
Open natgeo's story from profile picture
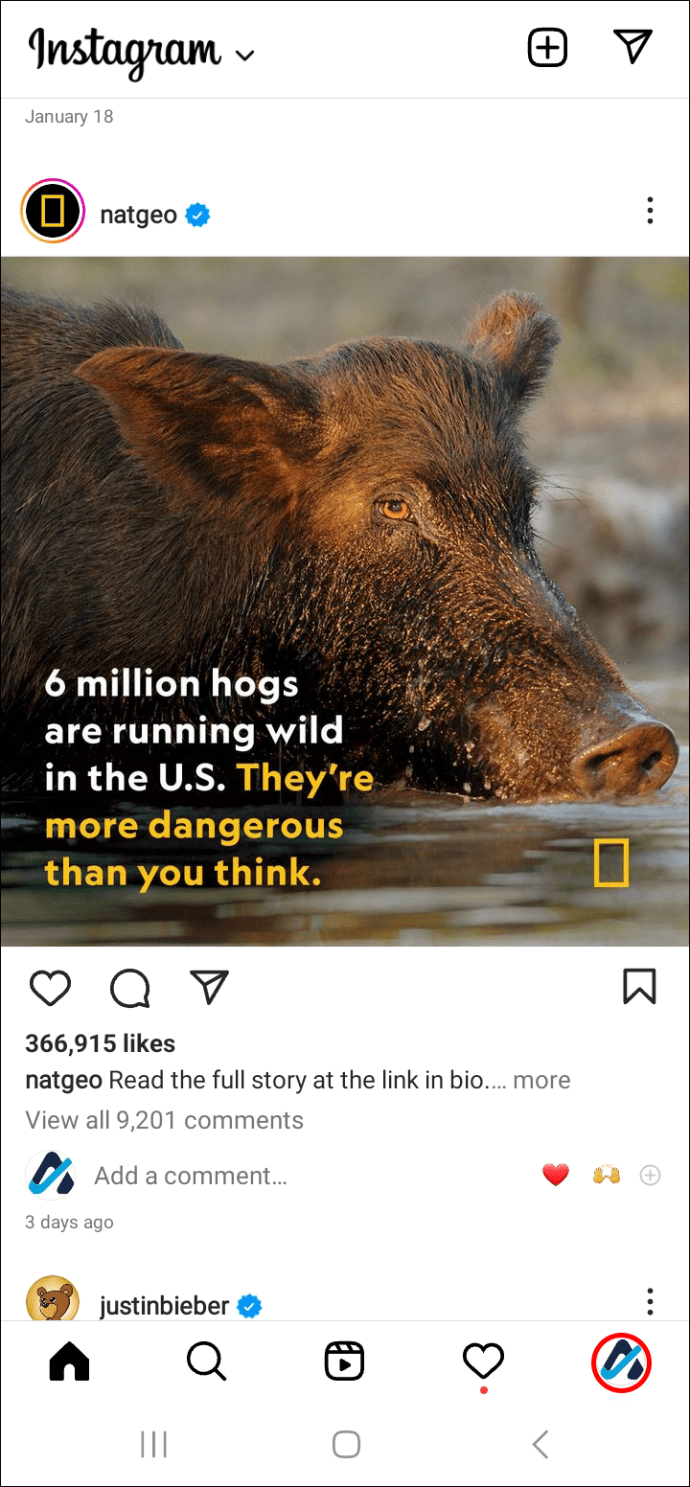coord(53,211)
